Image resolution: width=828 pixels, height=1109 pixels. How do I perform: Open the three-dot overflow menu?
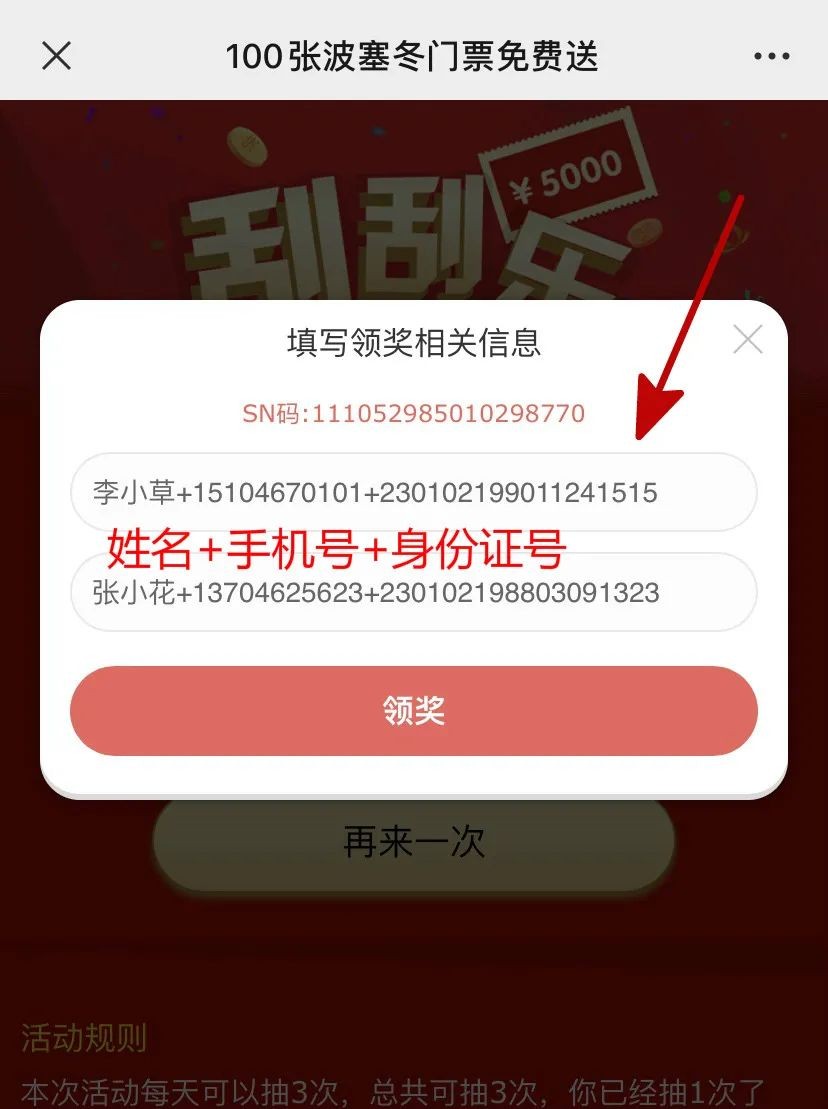point(771,56)
